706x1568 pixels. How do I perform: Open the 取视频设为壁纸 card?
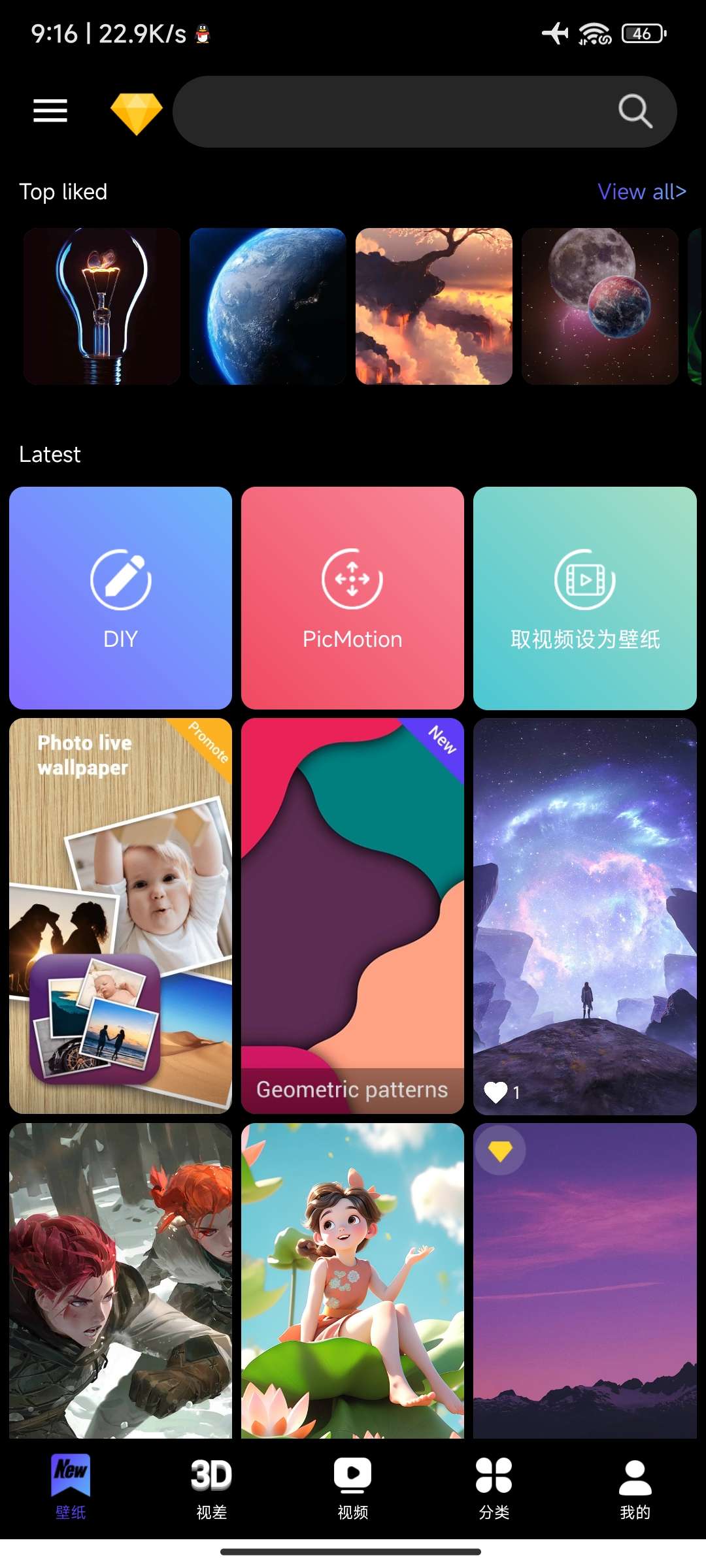(584, 598)
